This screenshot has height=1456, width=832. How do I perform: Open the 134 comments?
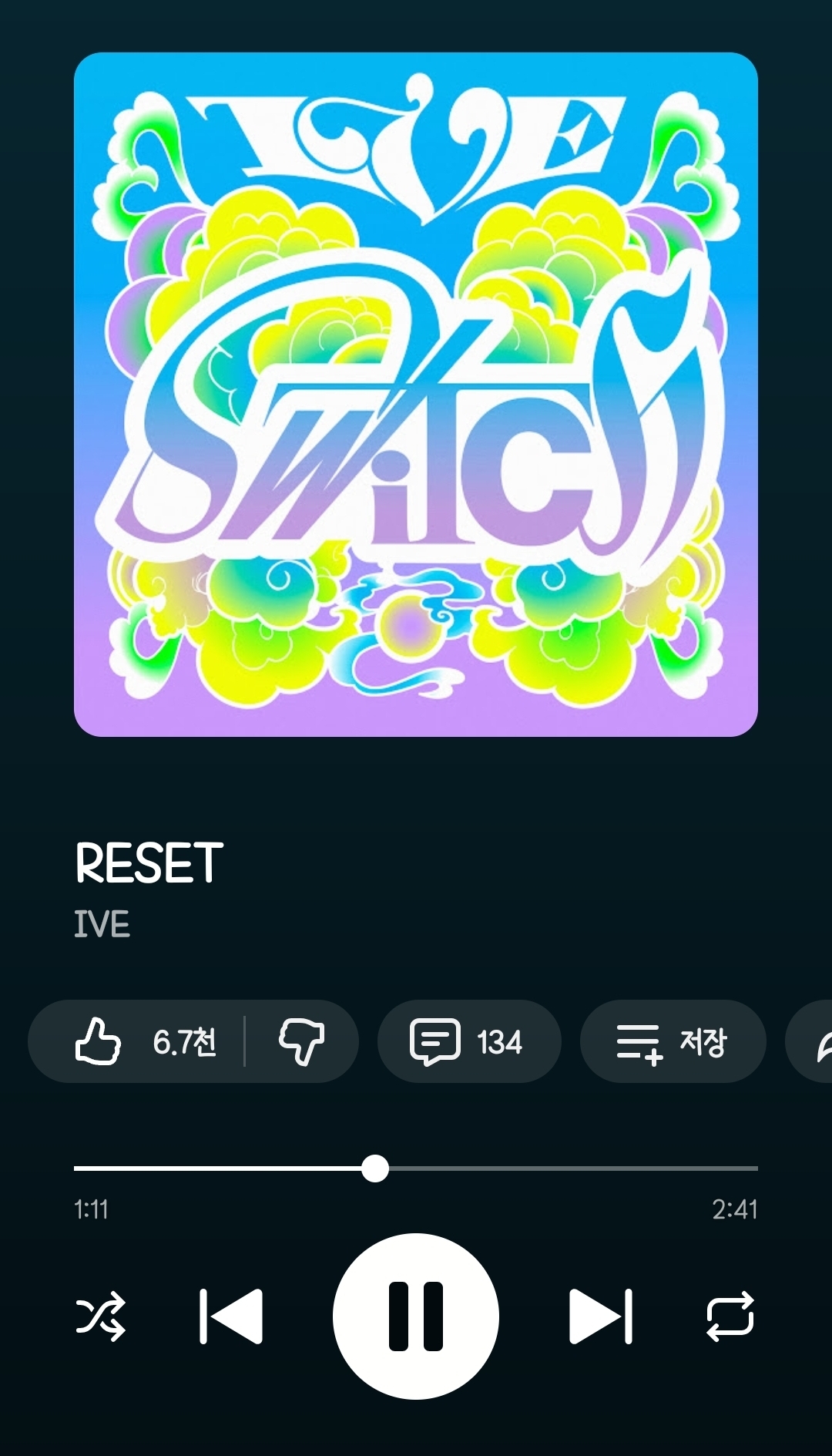click(468, 1041)
